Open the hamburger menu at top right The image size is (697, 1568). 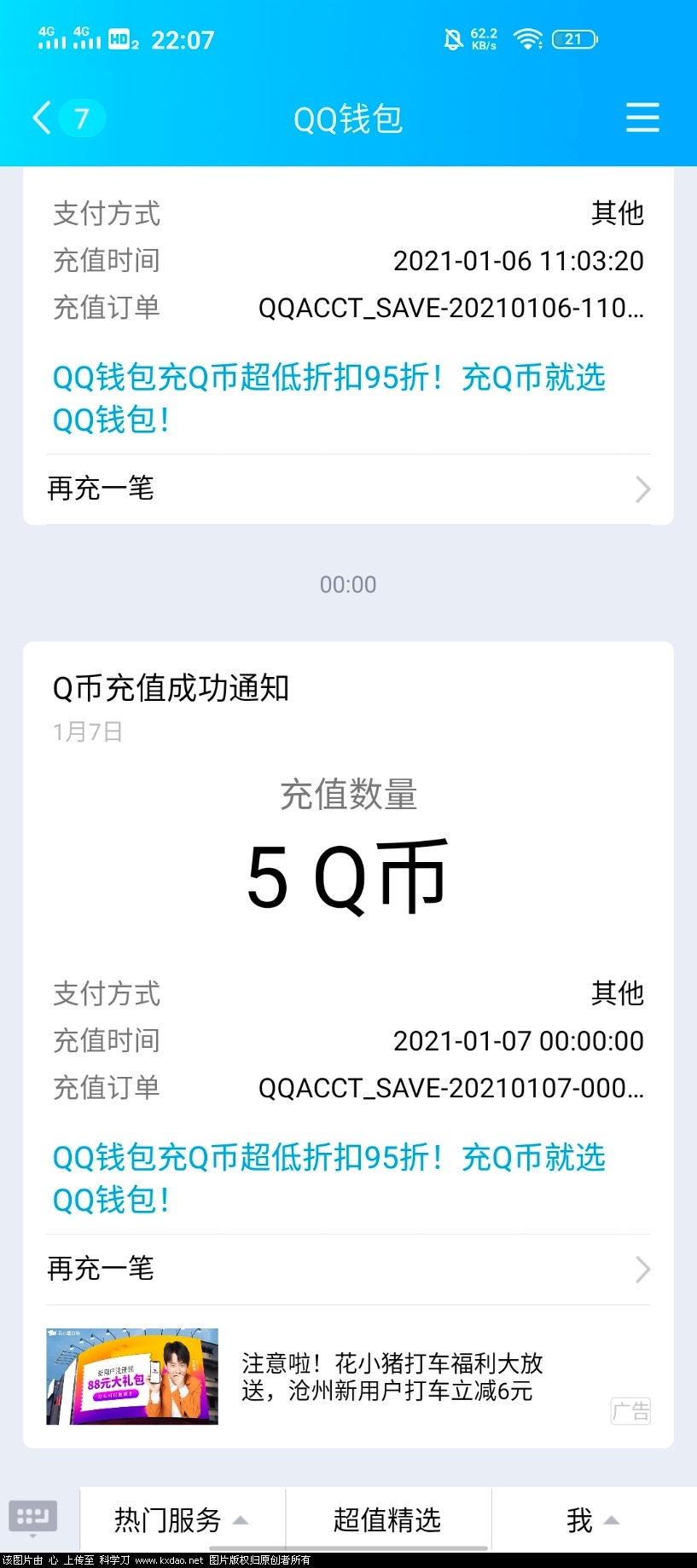[x=642, y=119]
